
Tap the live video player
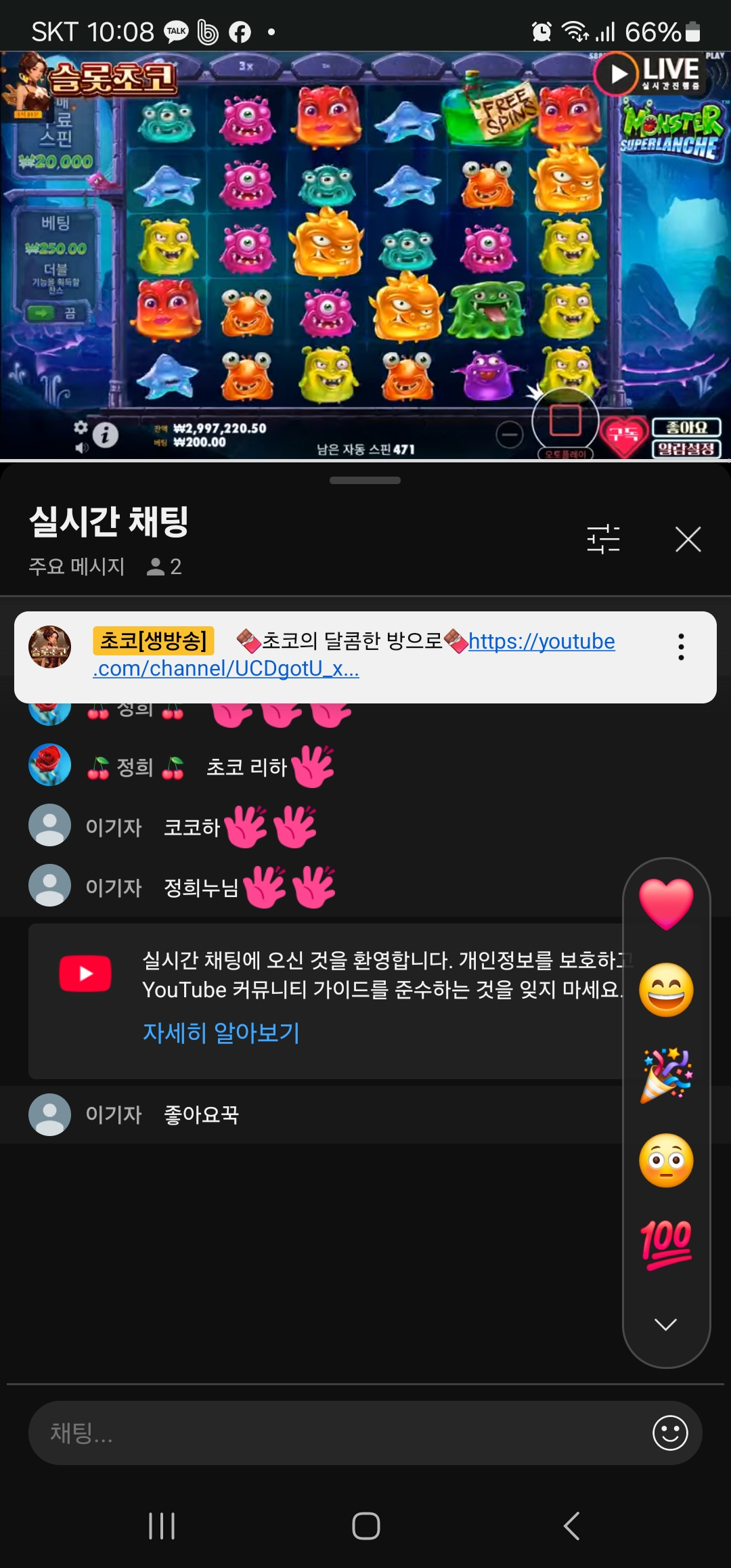click(x=365, y=256)
